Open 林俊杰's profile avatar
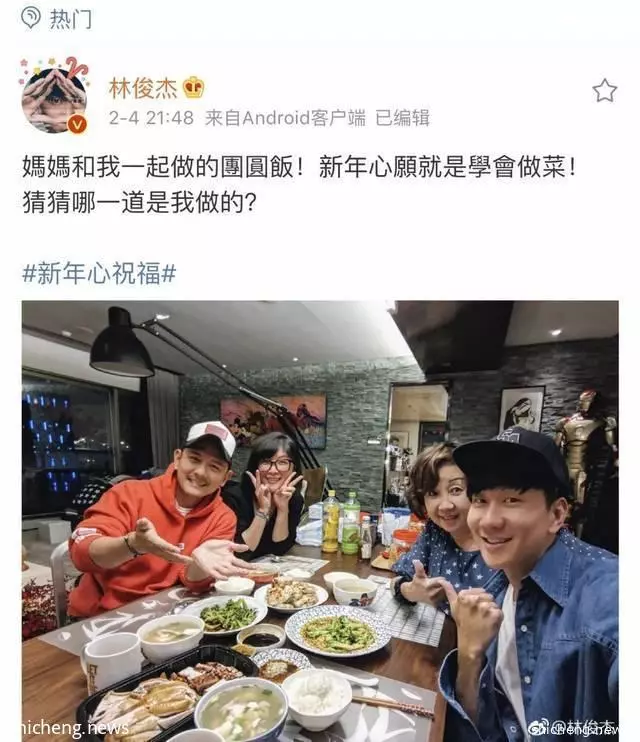 (x=54, y=97)
